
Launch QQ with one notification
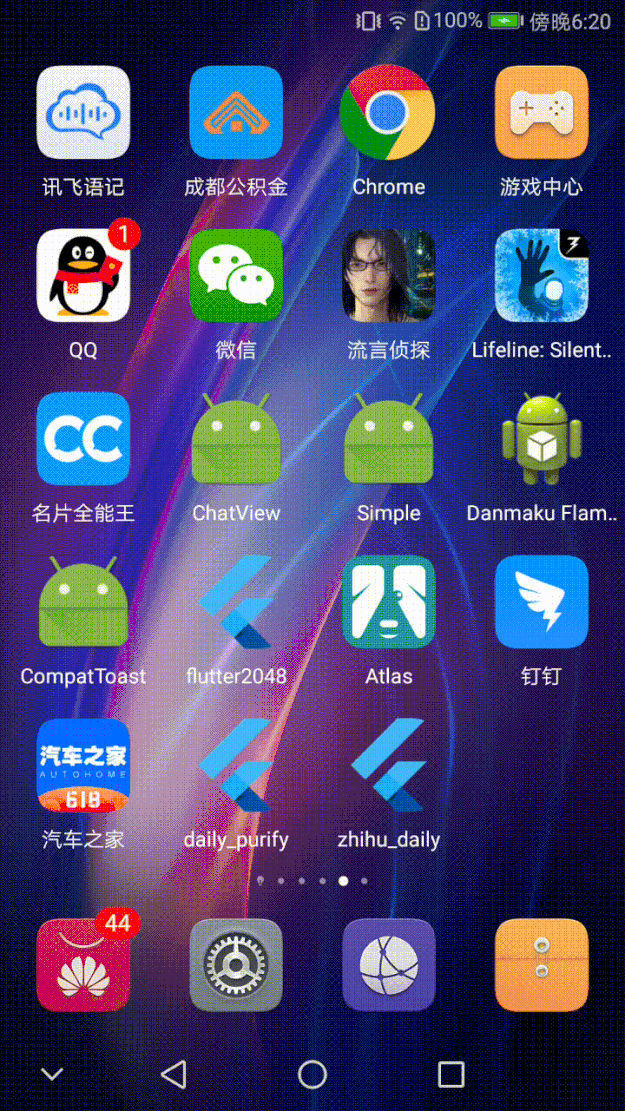pyautogui.click(x=83, y=276)
